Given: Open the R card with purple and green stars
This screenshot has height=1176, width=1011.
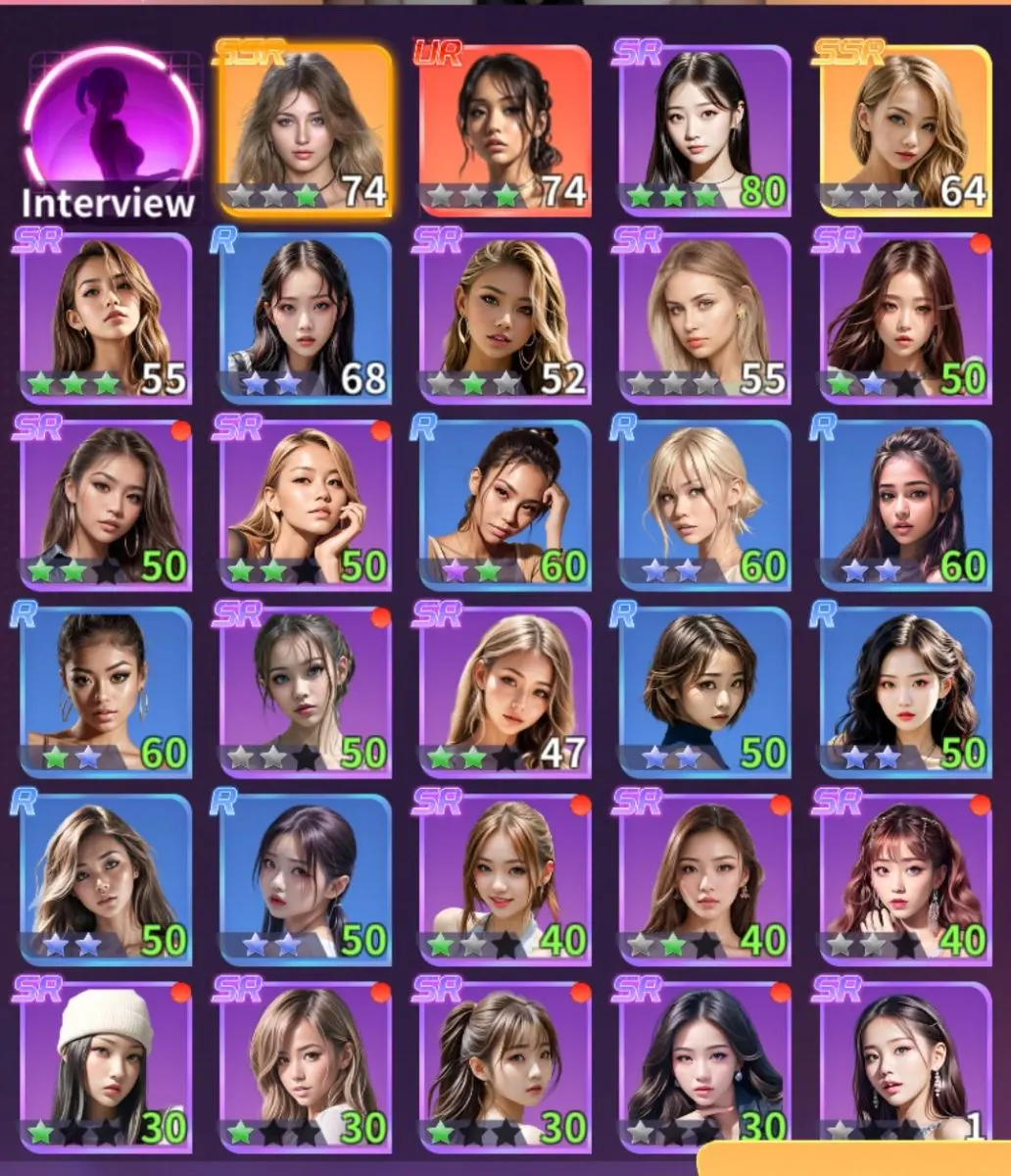Looking at the screenshot, I should pos(505,505).
